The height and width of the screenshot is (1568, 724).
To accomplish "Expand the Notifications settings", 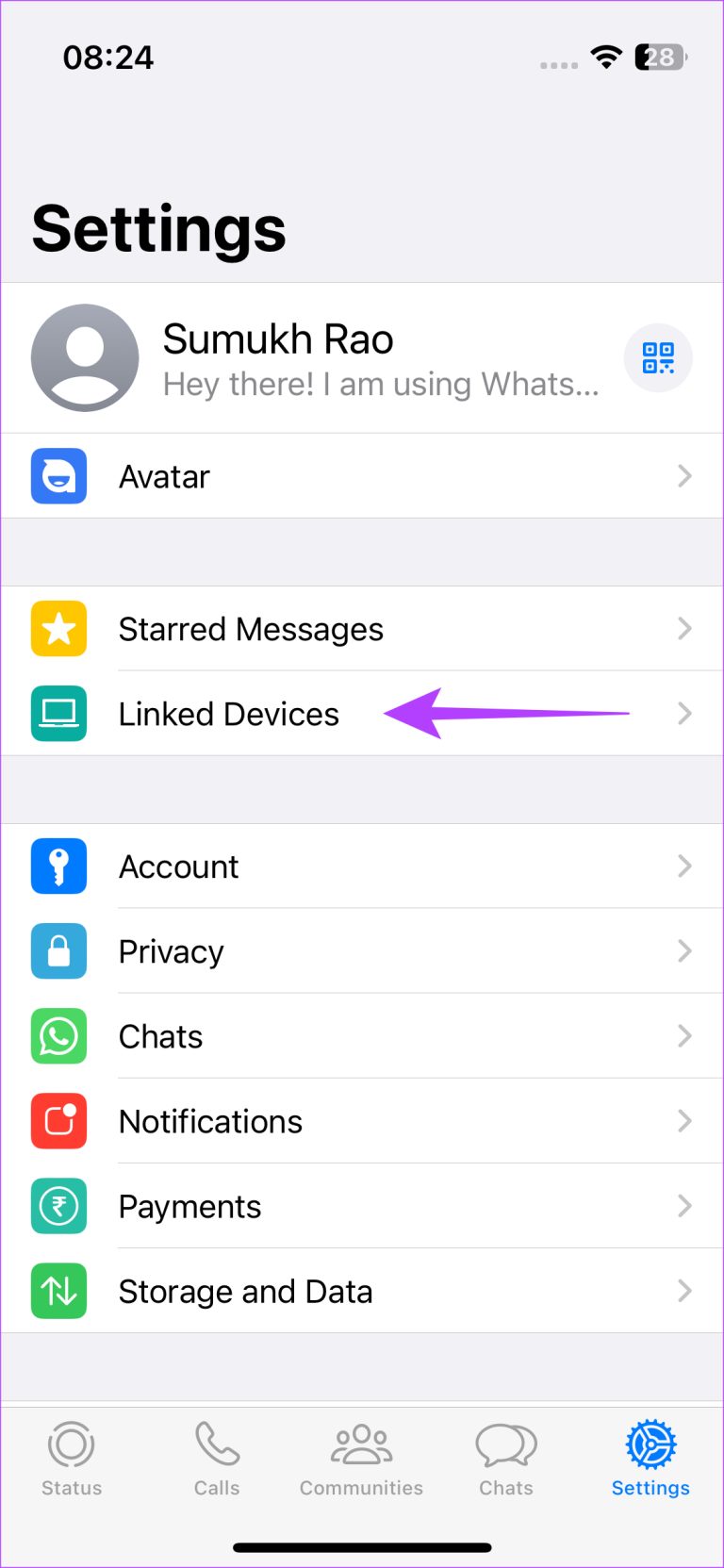I will tap(362, 1121).
